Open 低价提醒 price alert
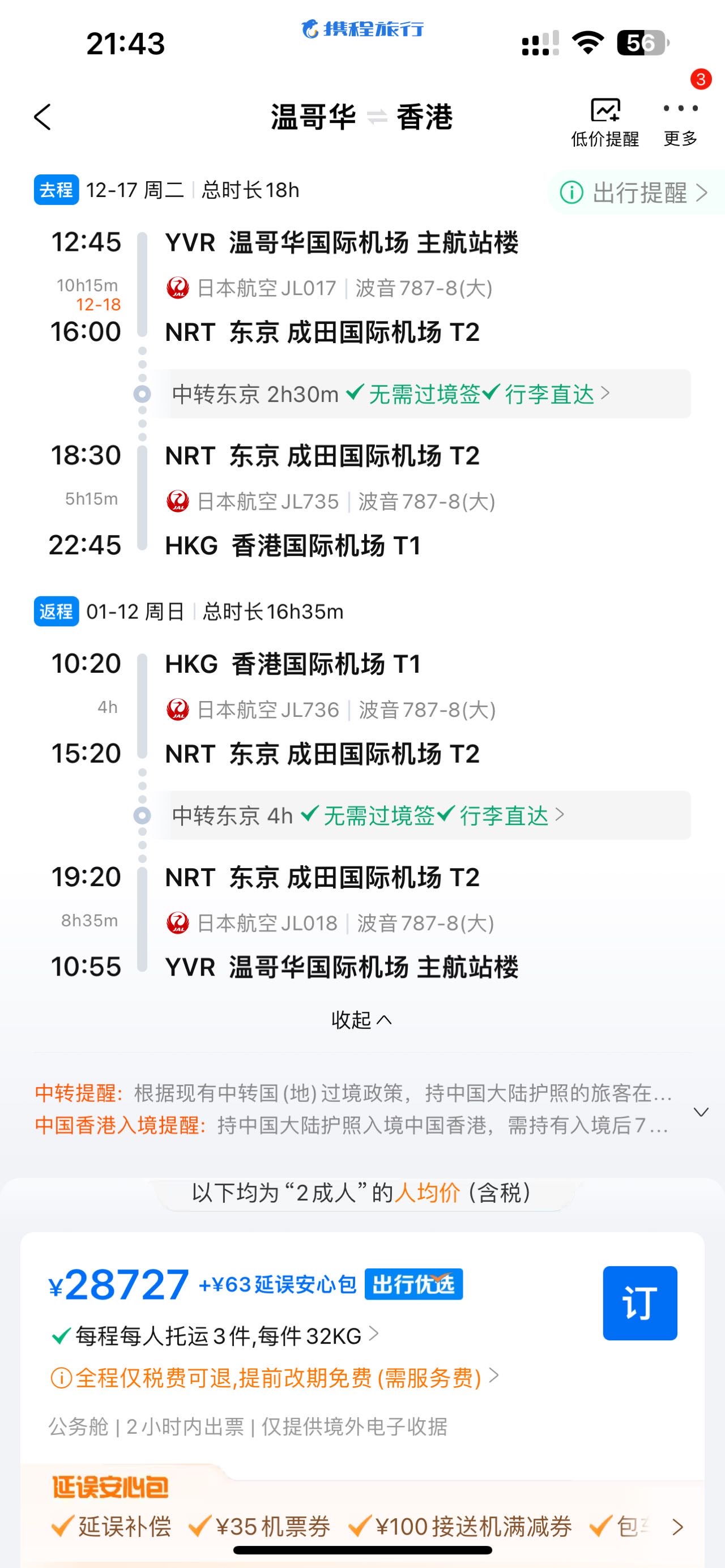This screenshot has width=725, height=1568. coord(604,122)
